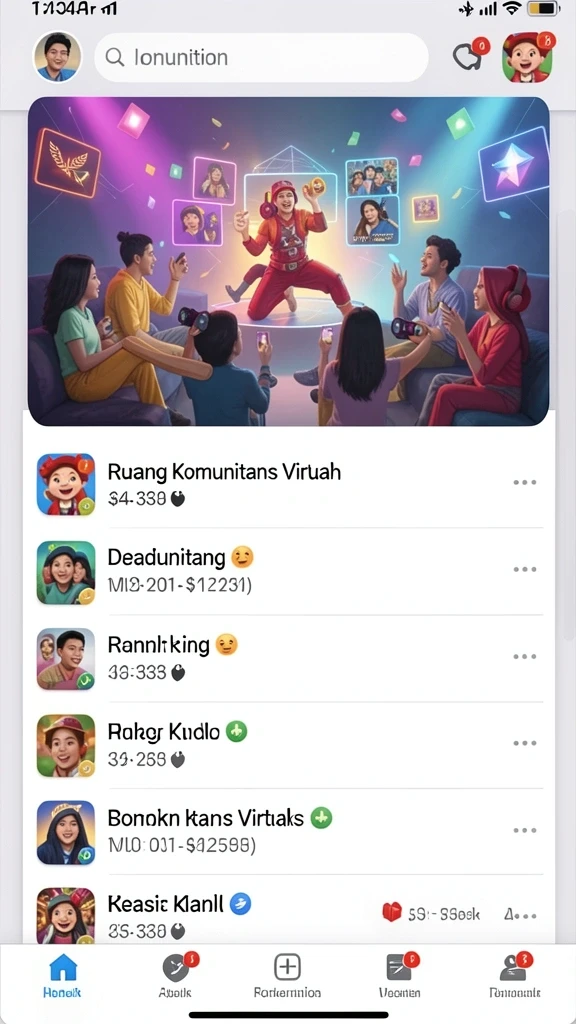Open more options for Rokgr Kudlo
Screen dimensions: 576x1024
click(524, 743)
